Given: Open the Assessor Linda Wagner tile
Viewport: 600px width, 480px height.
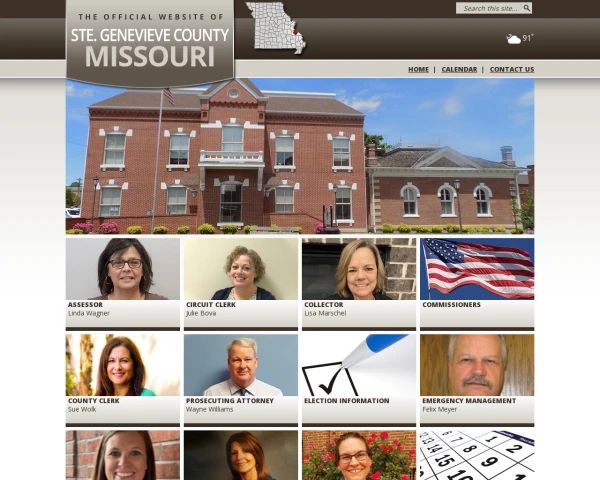Looking at the screenshot, I should pyautogui.click(x=123, y=280).
